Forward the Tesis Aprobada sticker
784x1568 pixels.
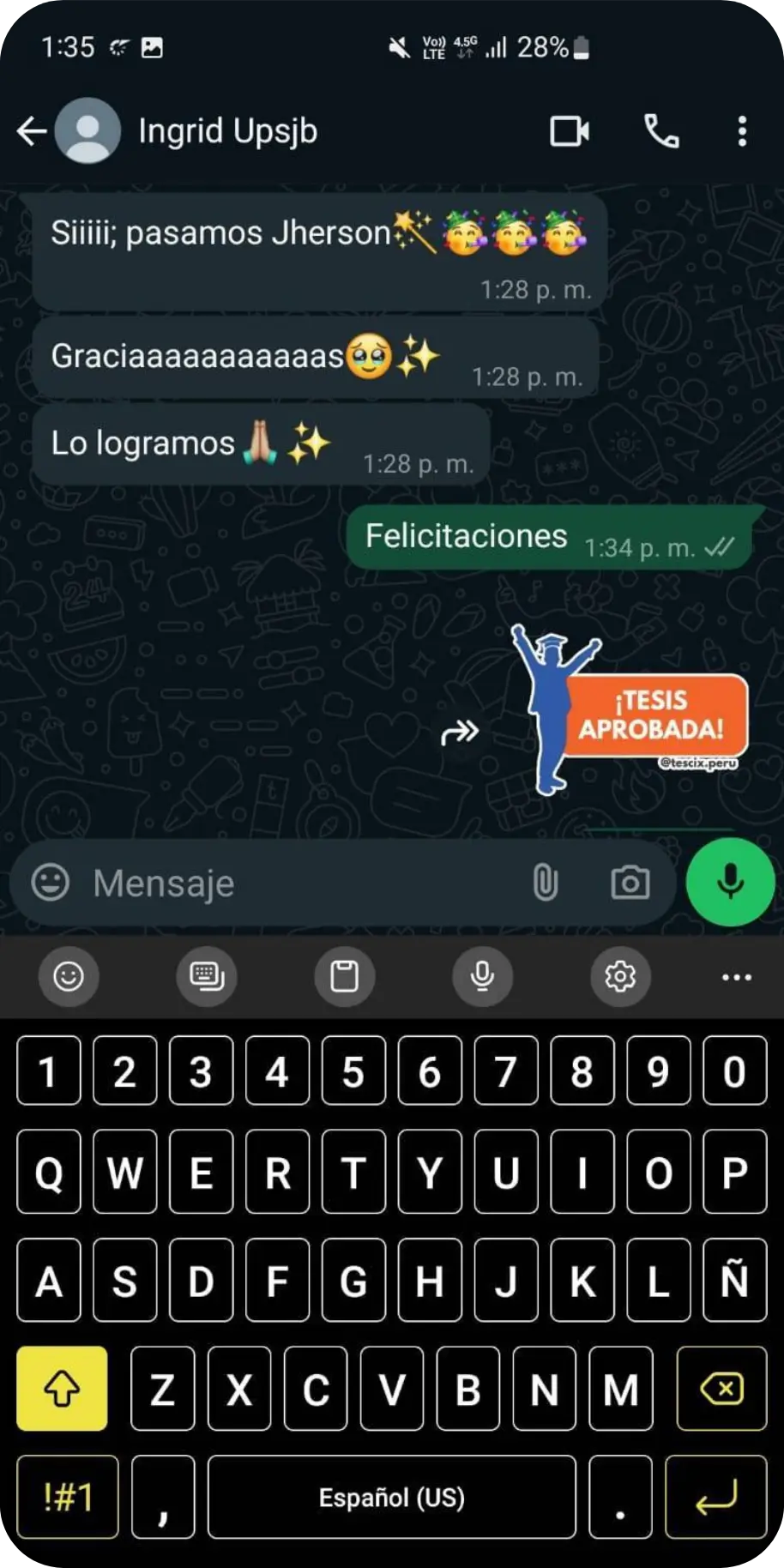(x=461, y=730)
